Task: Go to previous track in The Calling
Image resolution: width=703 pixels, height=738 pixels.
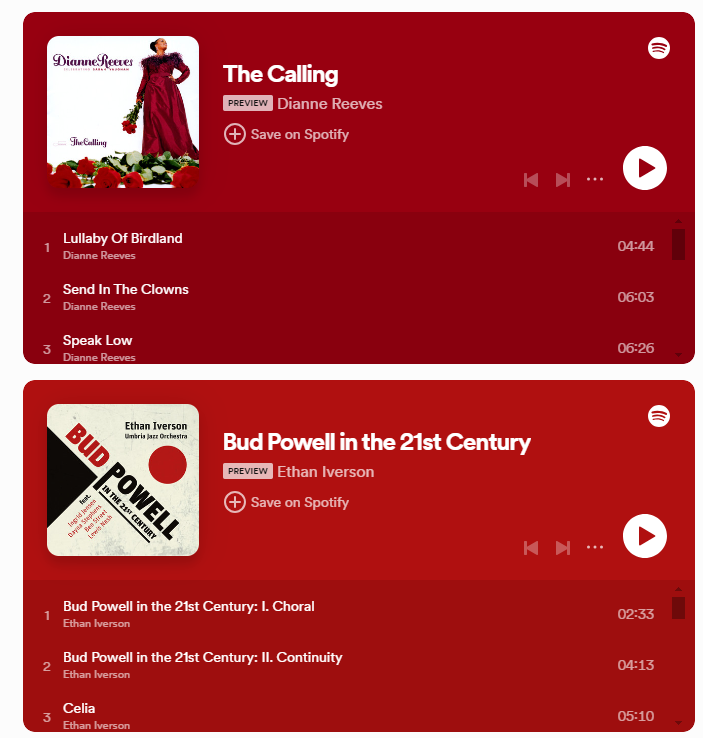Action: pos(531,179)
